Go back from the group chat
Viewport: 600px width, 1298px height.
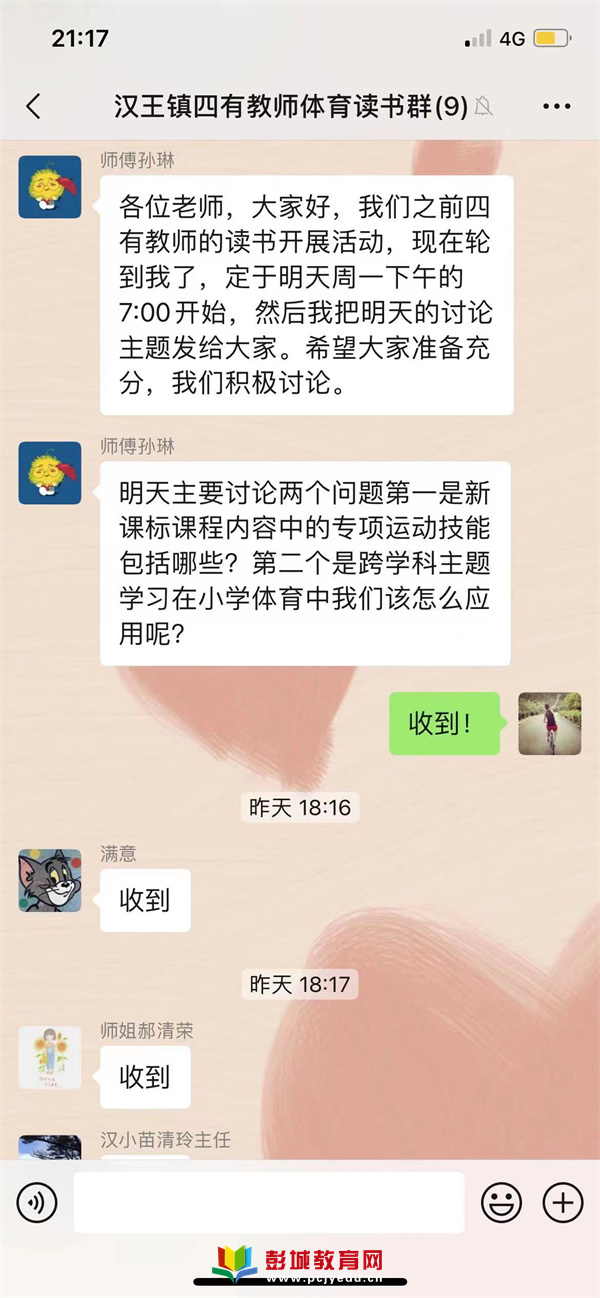[33, 107]
